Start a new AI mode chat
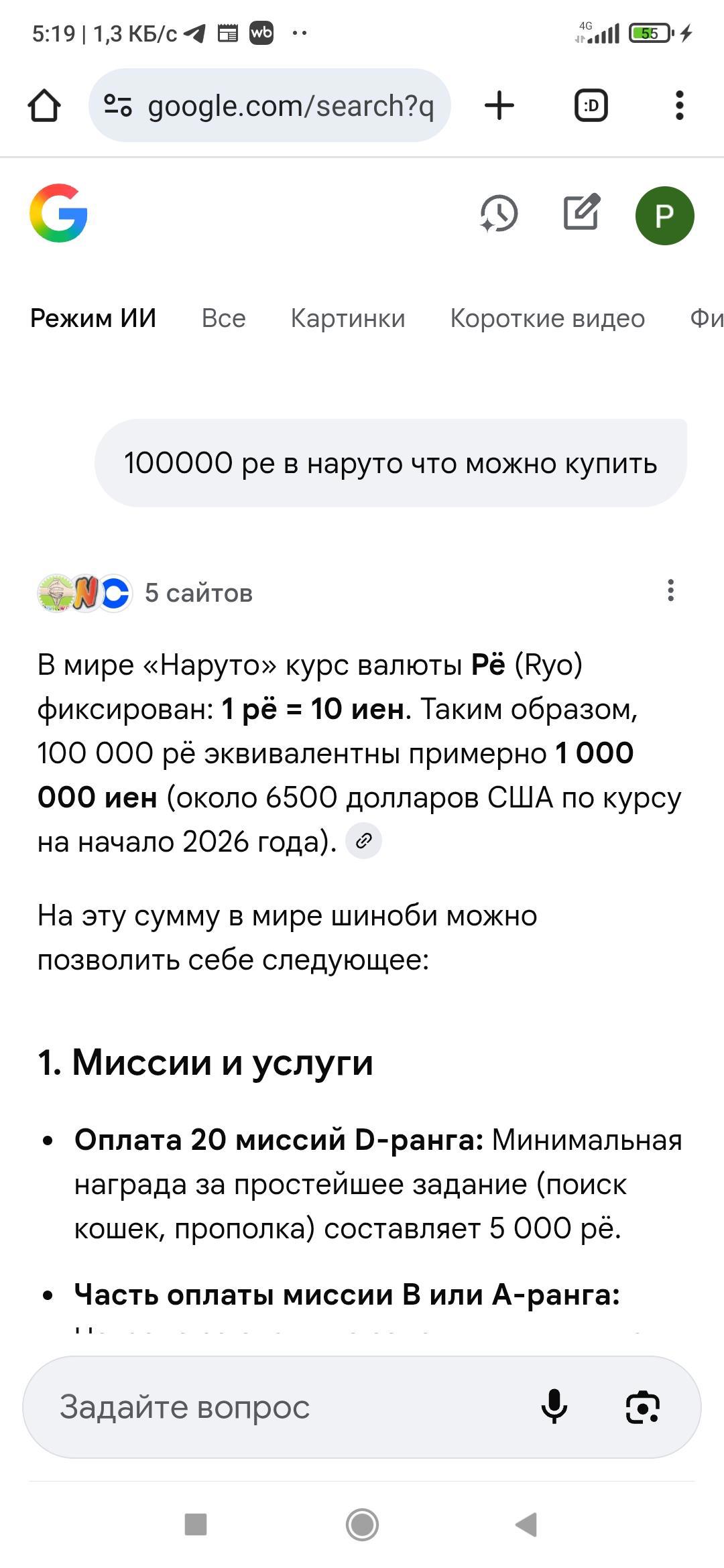 pos(581,213)
